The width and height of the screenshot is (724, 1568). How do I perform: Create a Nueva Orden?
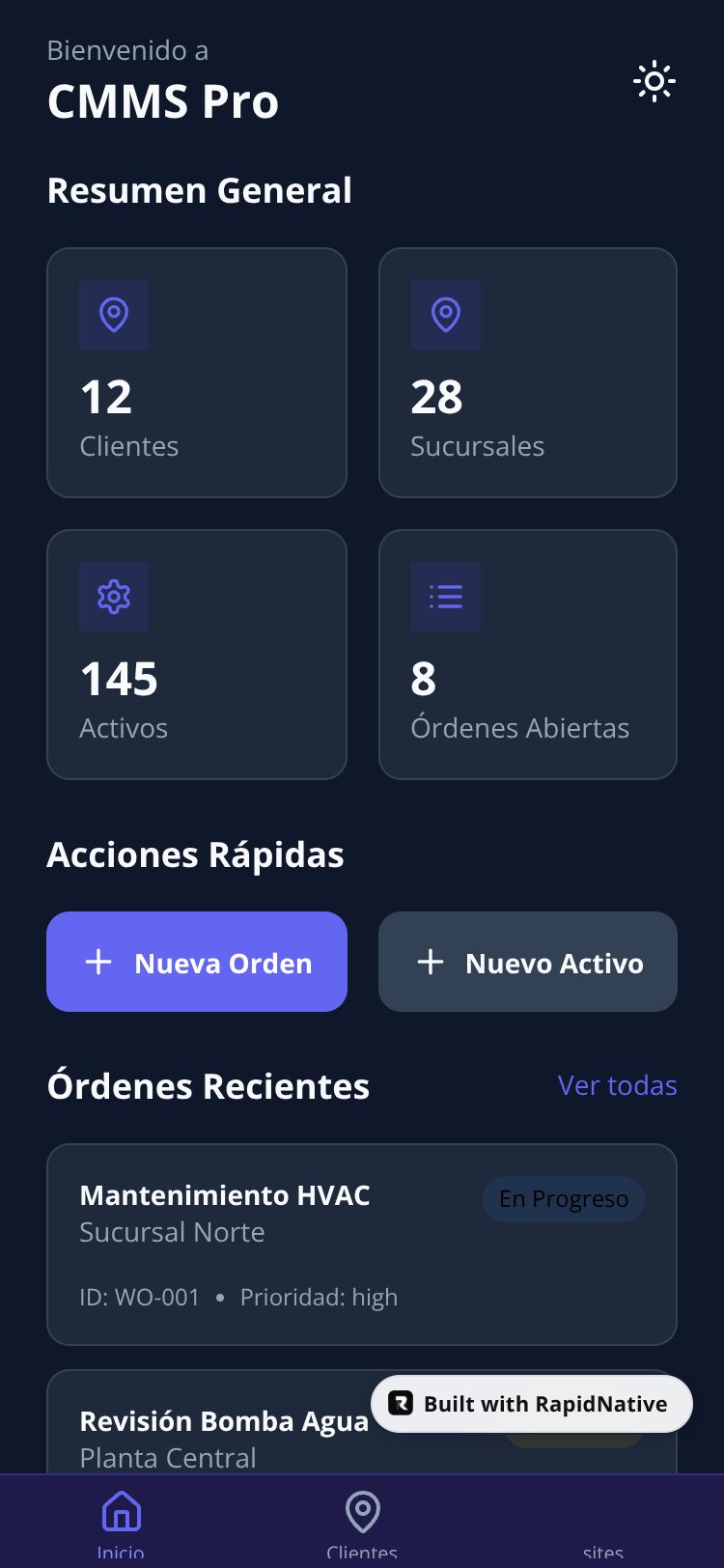[x=197, y=962]
